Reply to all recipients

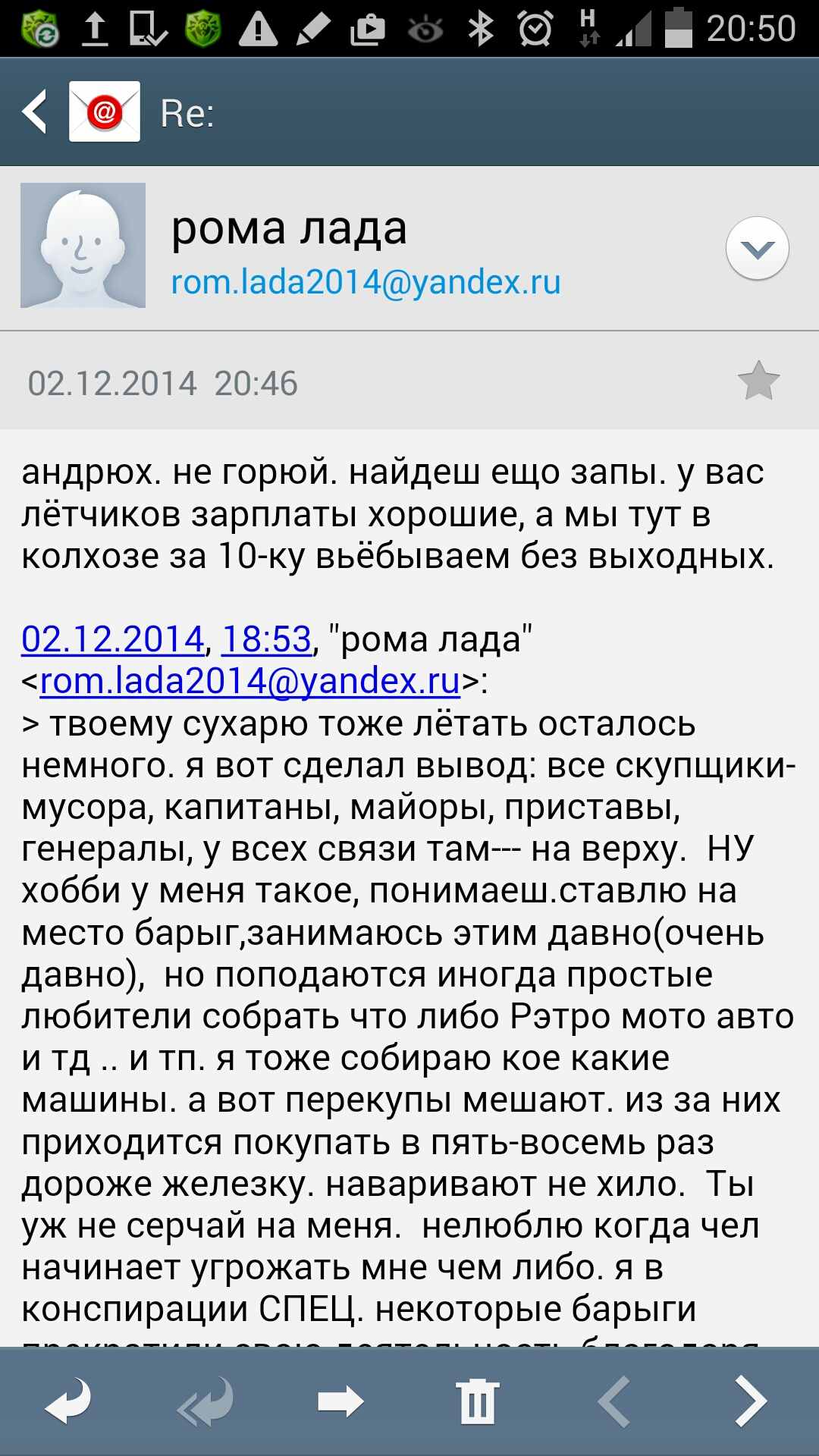(x=205, y=1401)
